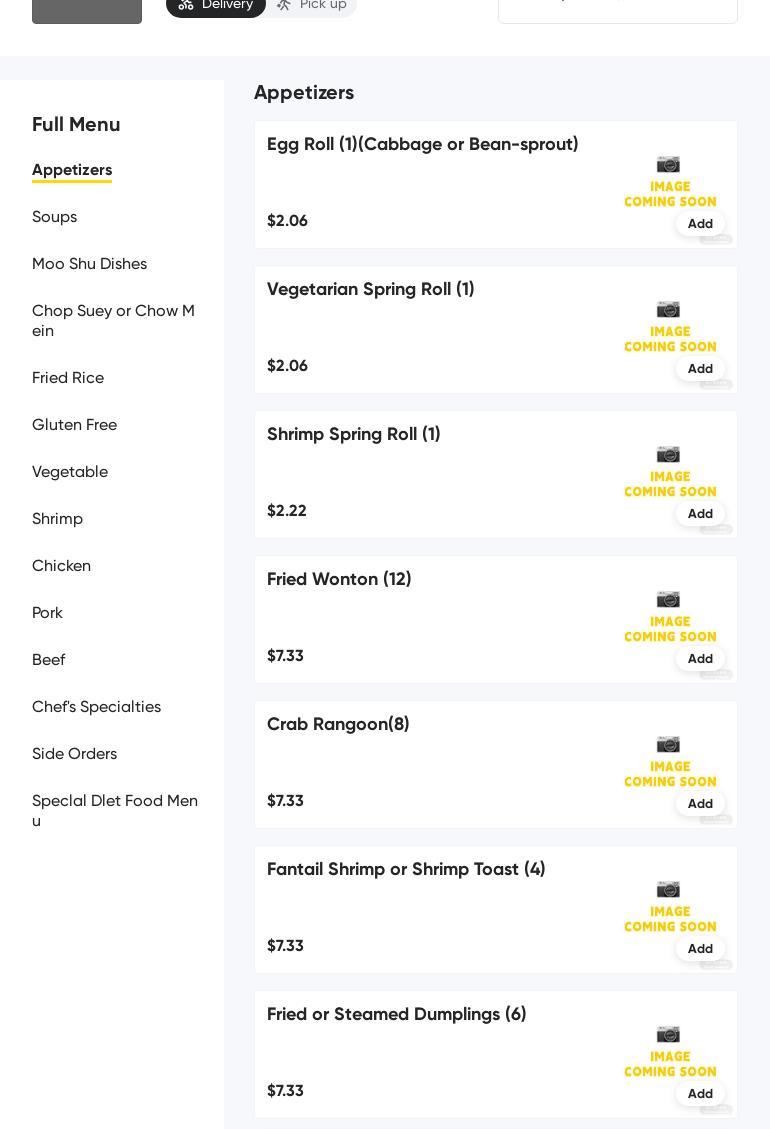Screen dimensions: 770x1129
Task: Add Fantail Shrimp or Shrimp Toast
Action: pyautogui.click(x=700, y=949)
